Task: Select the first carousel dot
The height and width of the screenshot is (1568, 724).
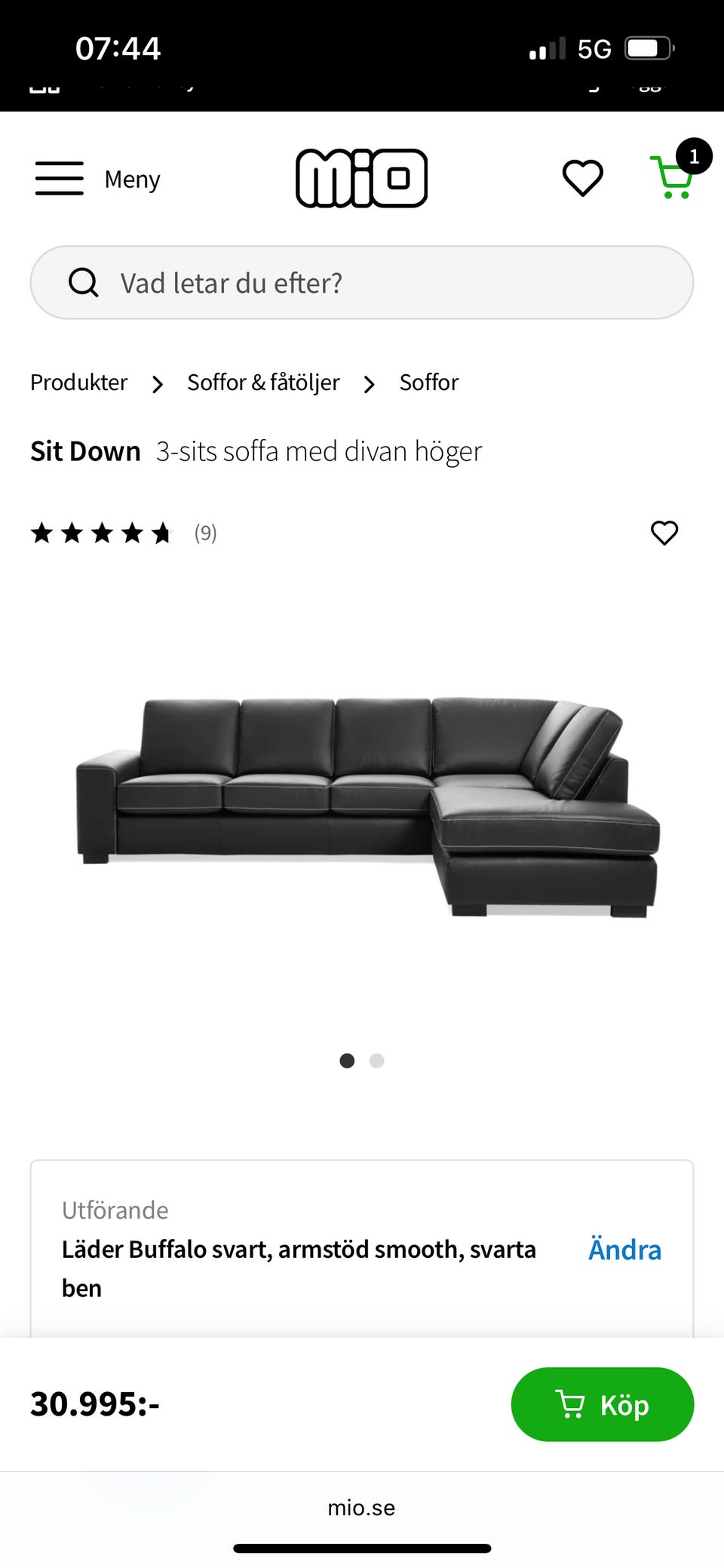Action: coord(348,1061)
